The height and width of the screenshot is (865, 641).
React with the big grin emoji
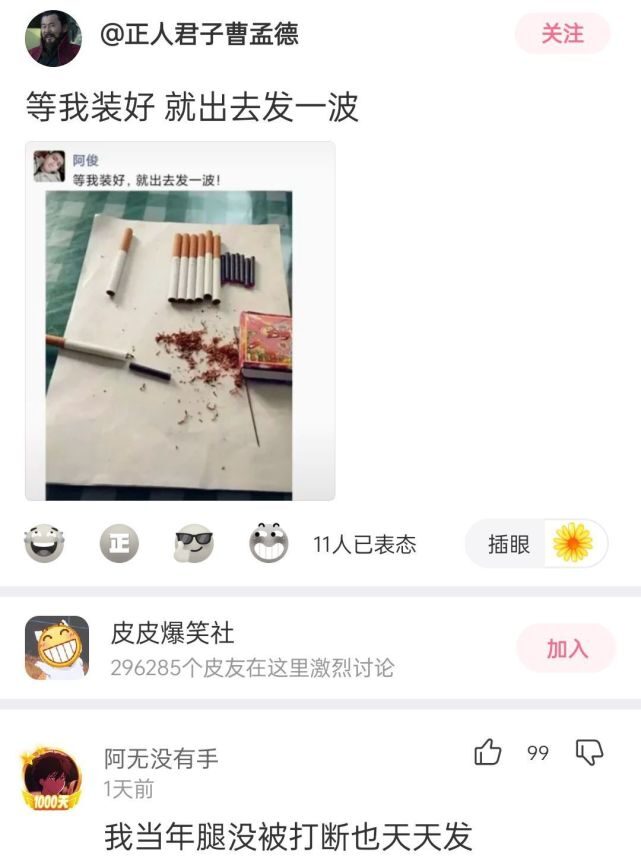(268, 544)
